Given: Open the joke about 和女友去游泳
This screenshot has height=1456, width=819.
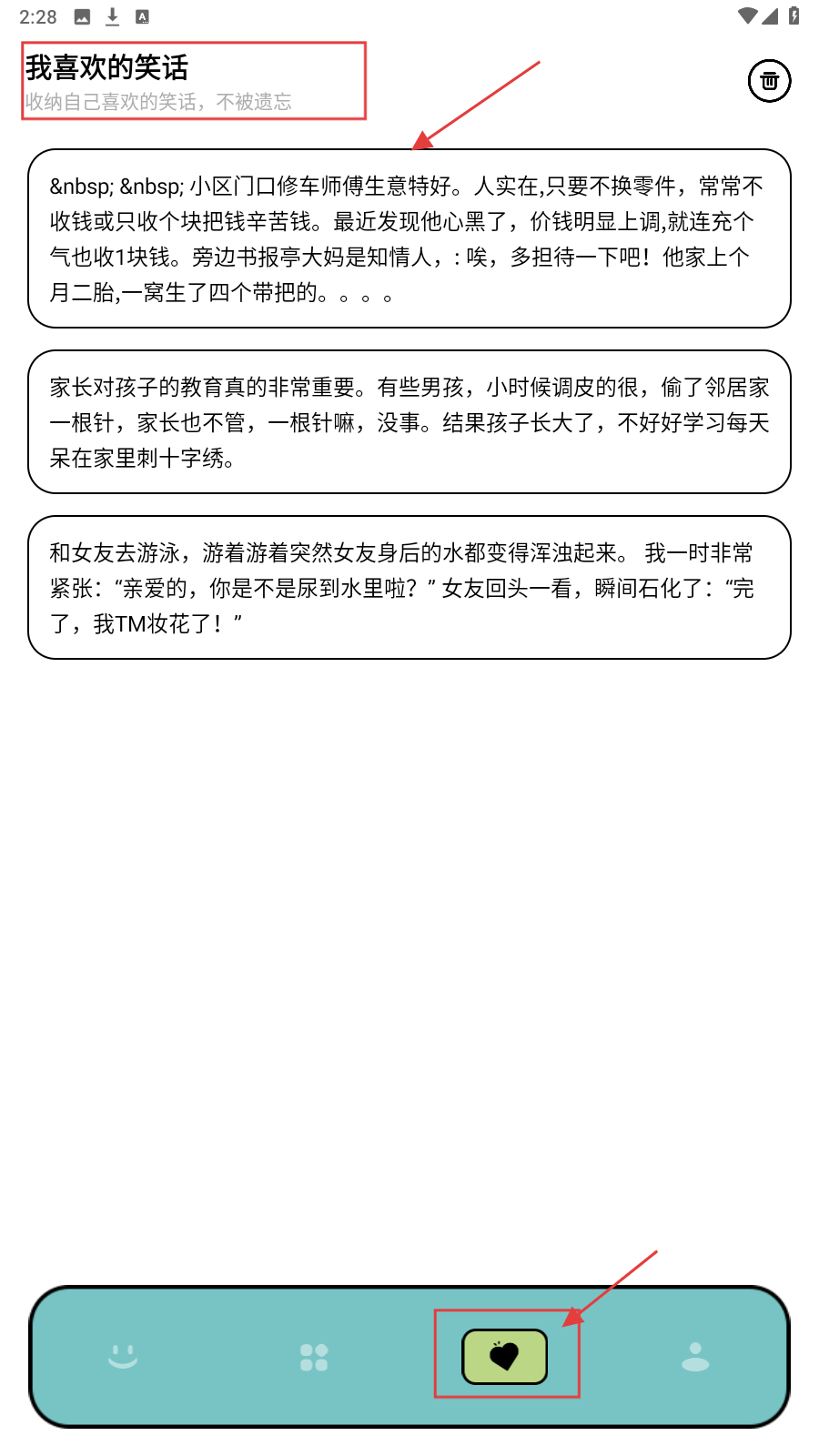Looking at the screenshot, I should click(x=409, y=588).
